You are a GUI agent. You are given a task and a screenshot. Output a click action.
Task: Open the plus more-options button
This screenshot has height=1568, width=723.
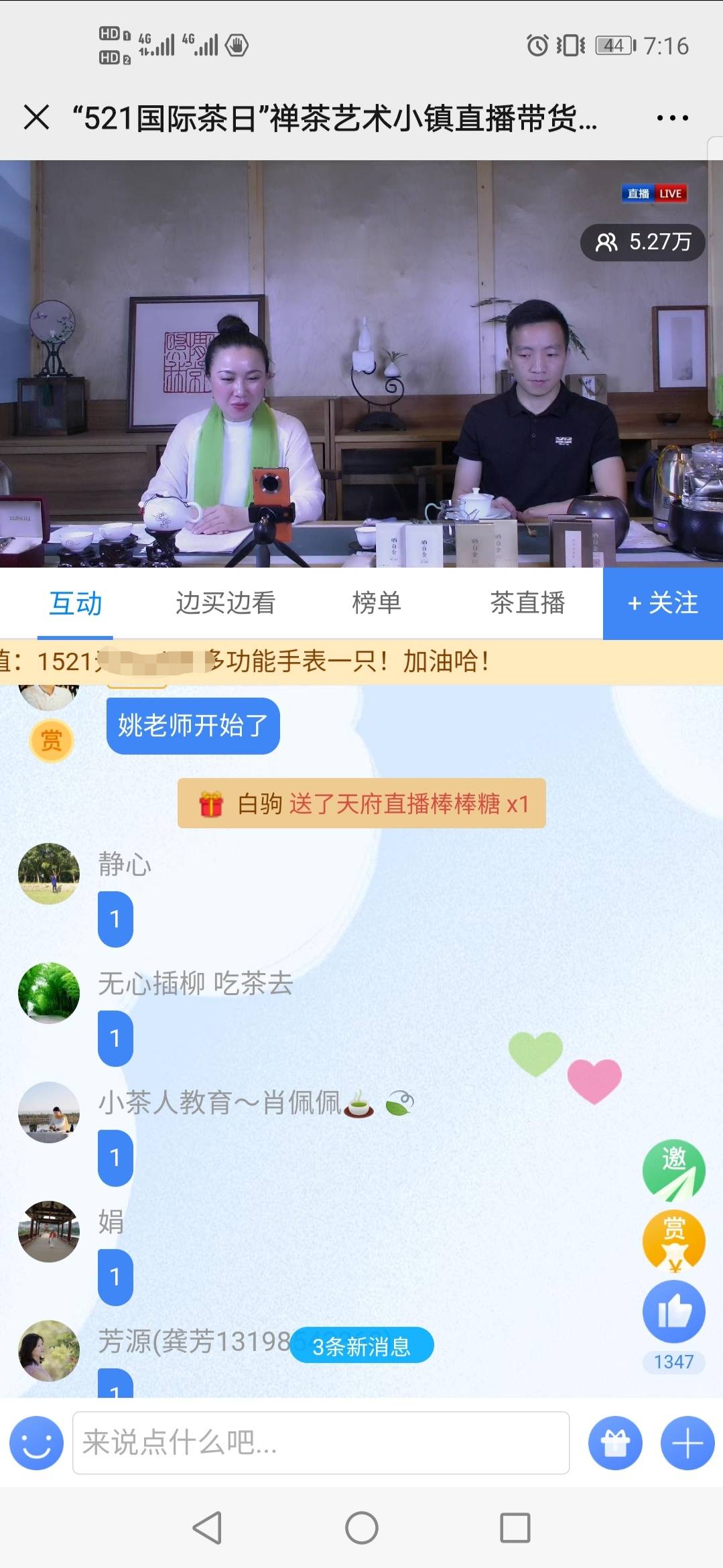click(x=687, y=1443)
